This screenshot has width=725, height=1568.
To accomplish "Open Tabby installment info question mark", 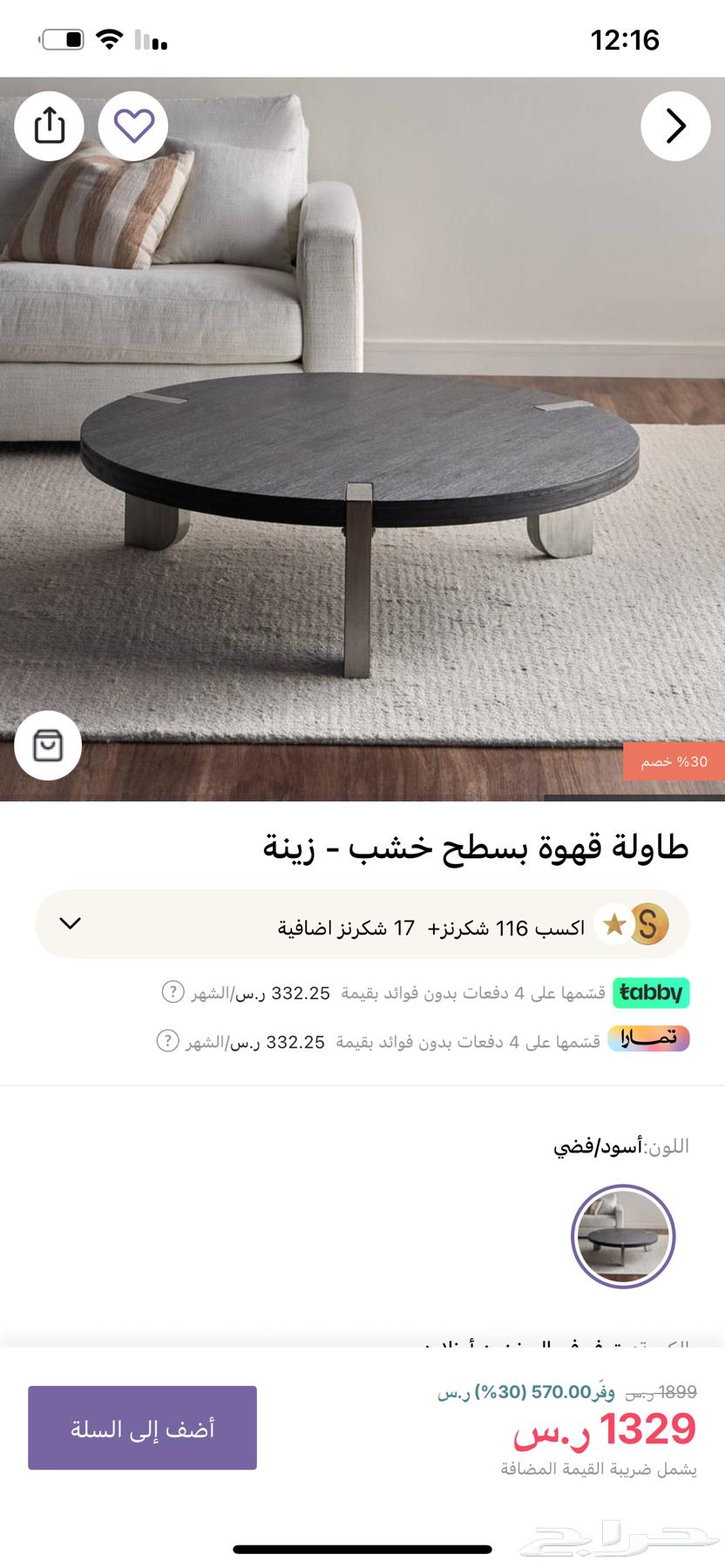I will [x=171, y=993].
